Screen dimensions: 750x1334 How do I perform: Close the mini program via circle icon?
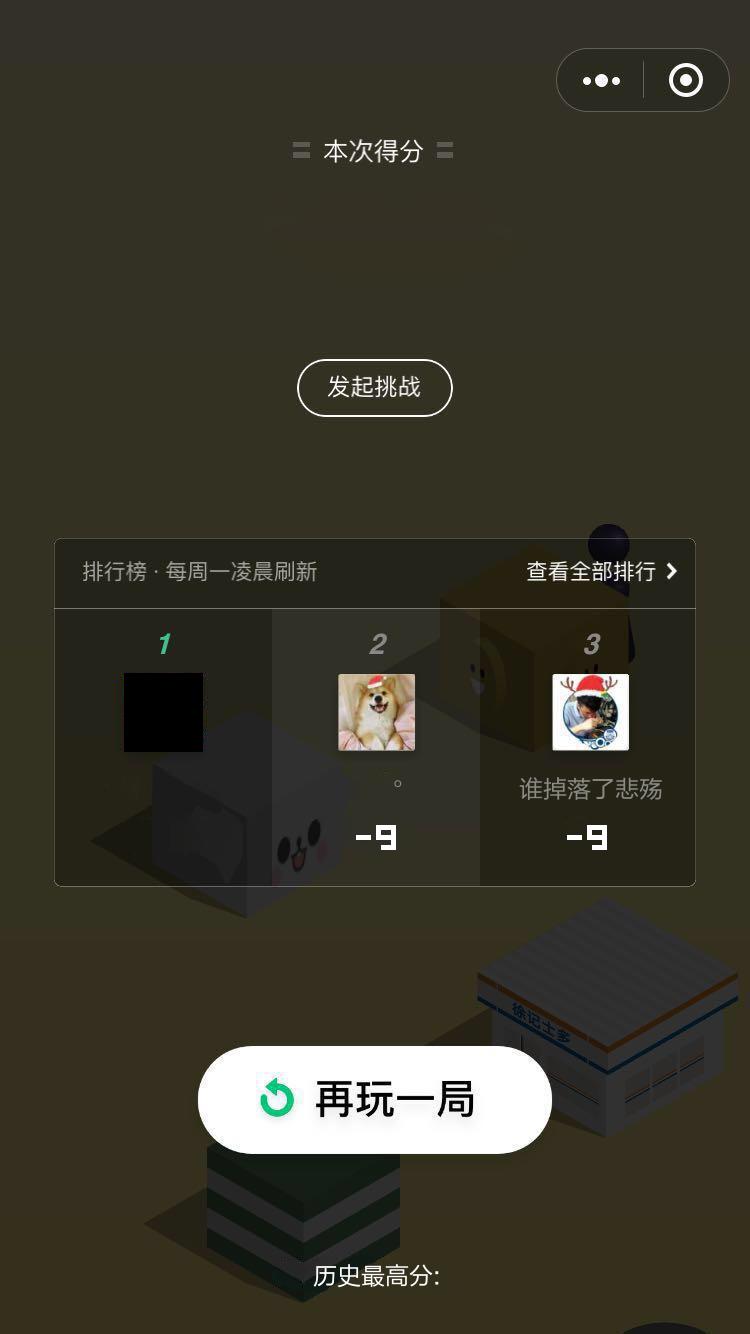click(x=686, y=81)
